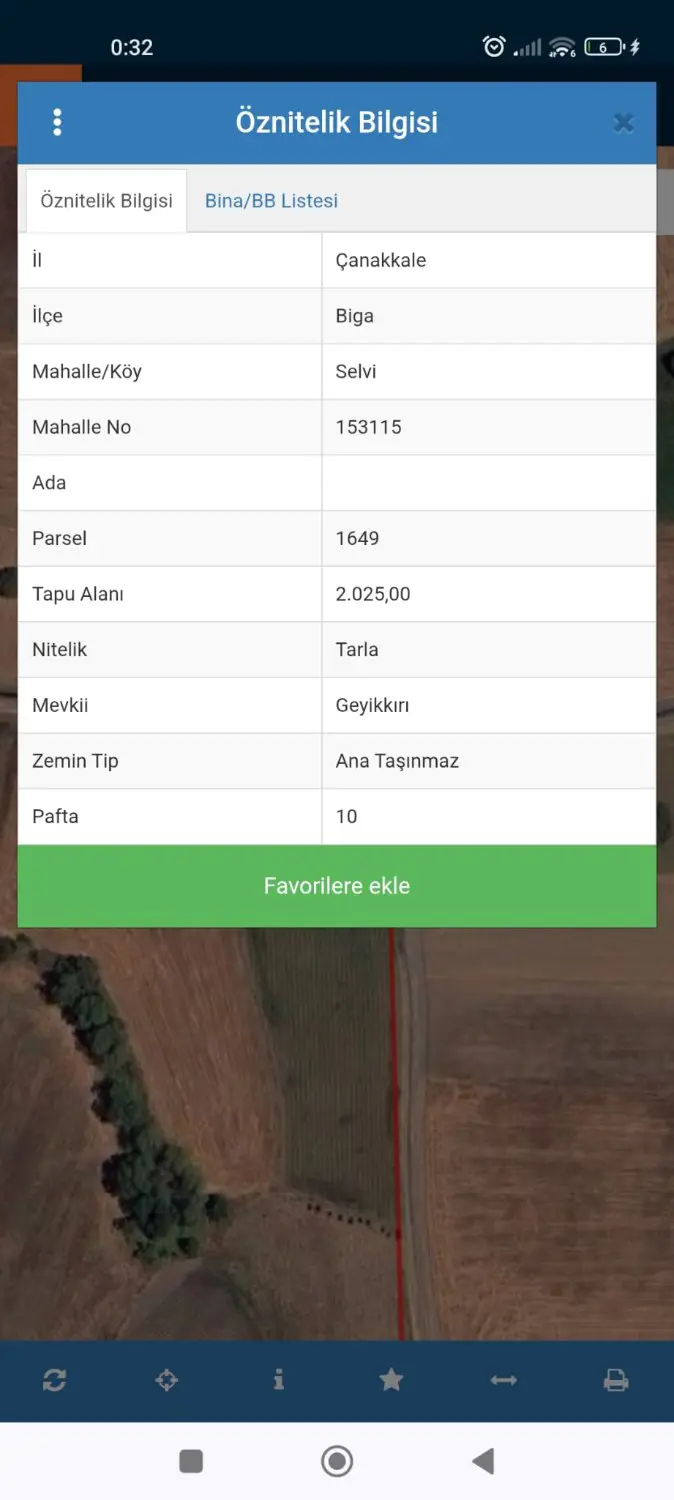Open the three-dot menu in the dialog header
This screenshot has width=674, height=1500.
[x=57, y=123]
